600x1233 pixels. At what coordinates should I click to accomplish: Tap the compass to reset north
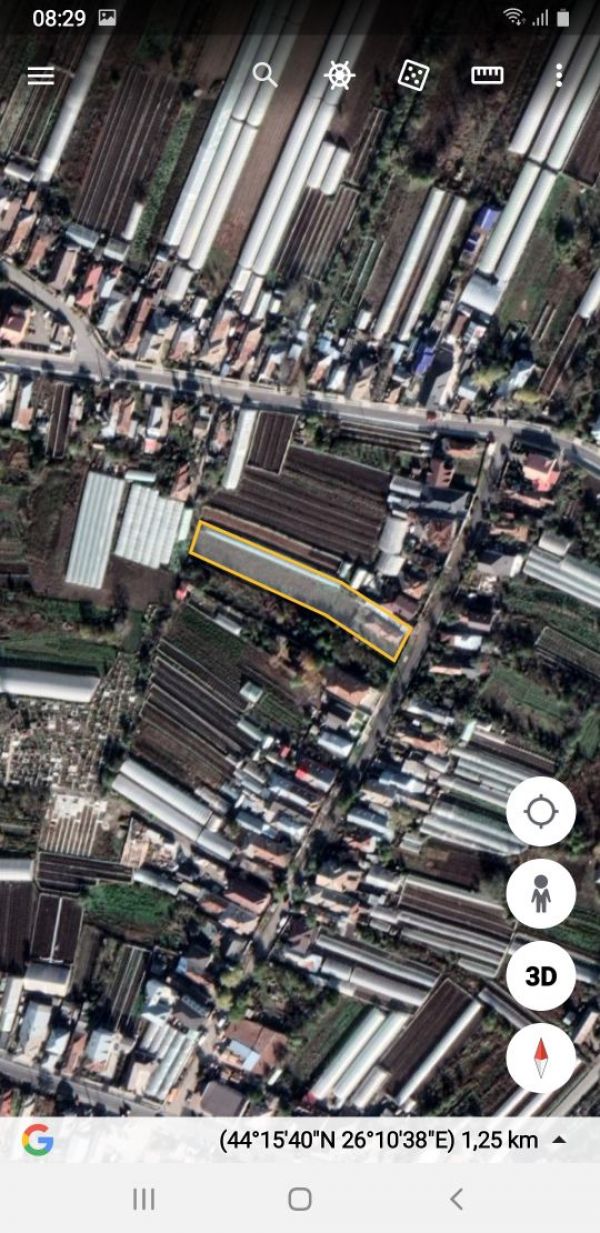click(x=541, y=1057)
